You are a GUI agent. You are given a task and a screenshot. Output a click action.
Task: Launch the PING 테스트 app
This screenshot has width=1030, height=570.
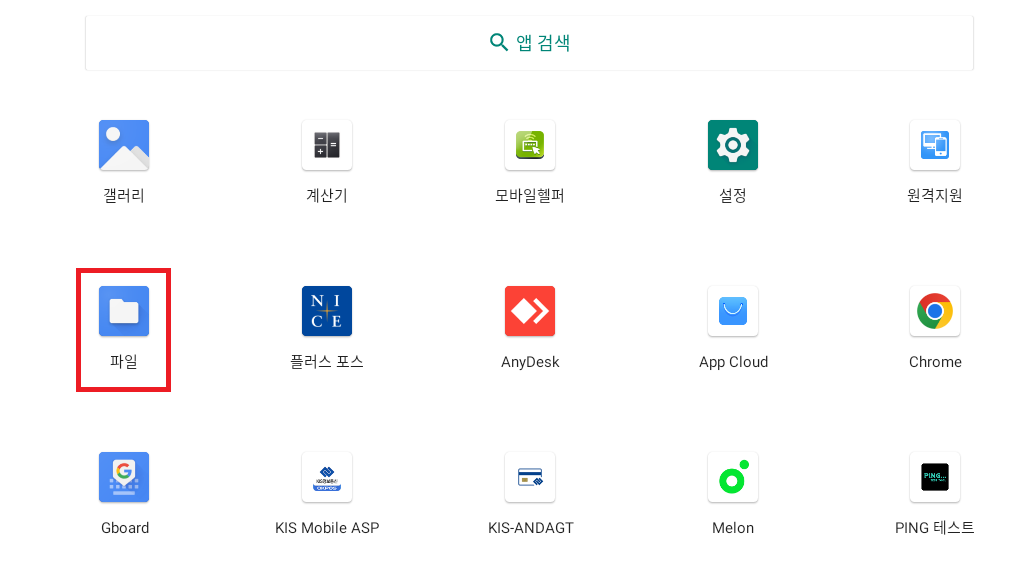(x=935, y=478)
